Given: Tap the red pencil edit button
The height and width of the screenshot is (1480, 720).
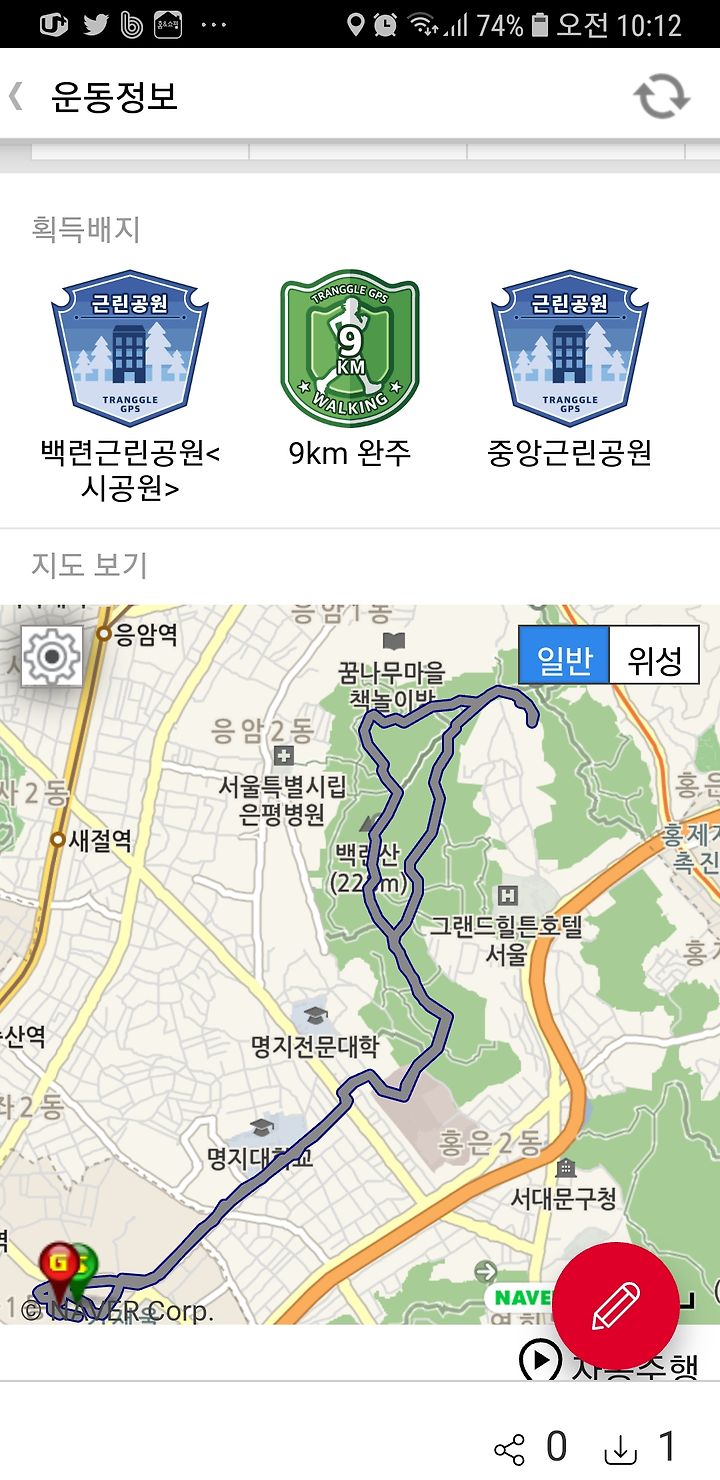Looking at the screenshot, I should coord(615,1306).
